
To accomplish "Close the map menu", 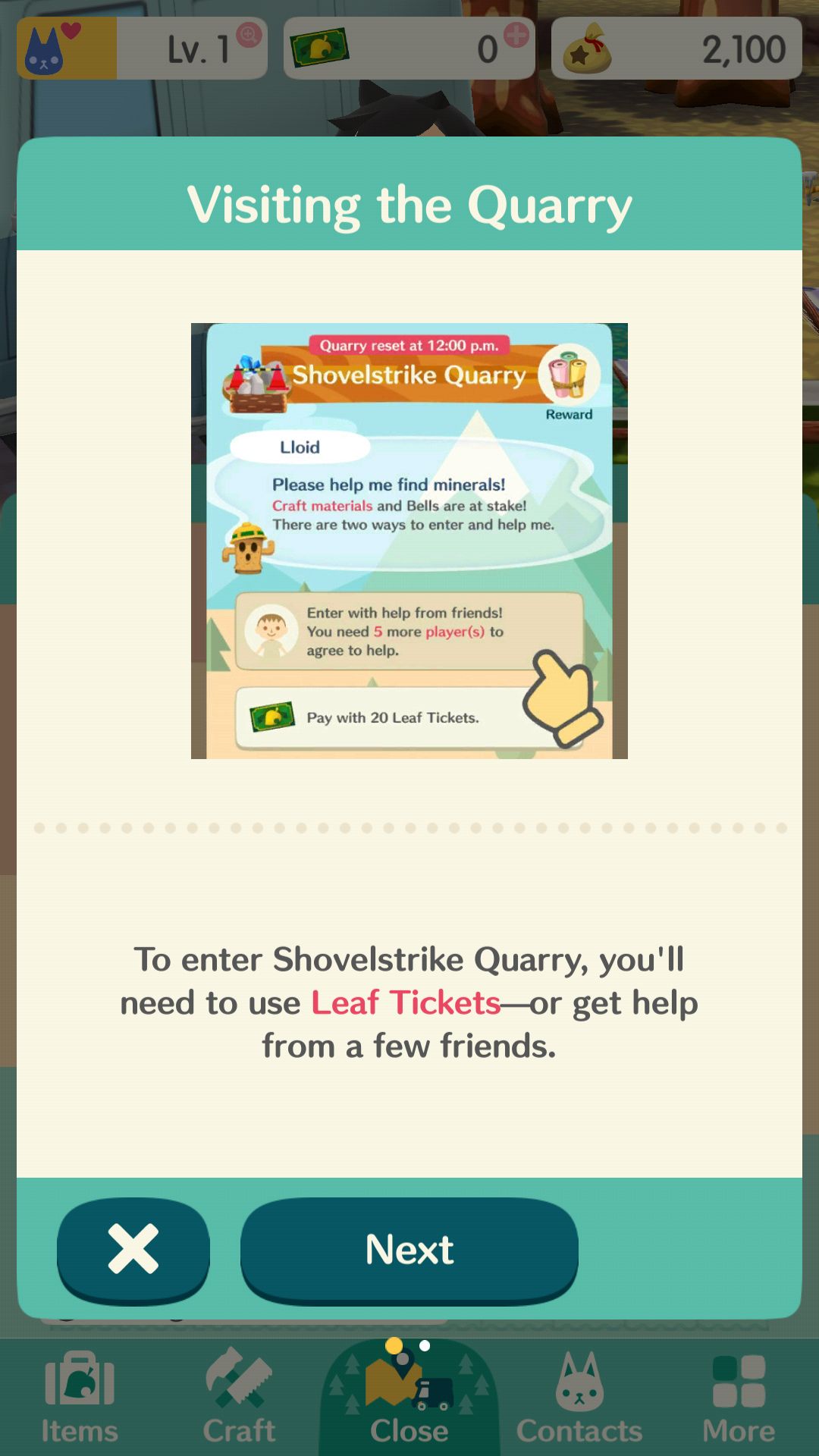I will (409, 1398).
